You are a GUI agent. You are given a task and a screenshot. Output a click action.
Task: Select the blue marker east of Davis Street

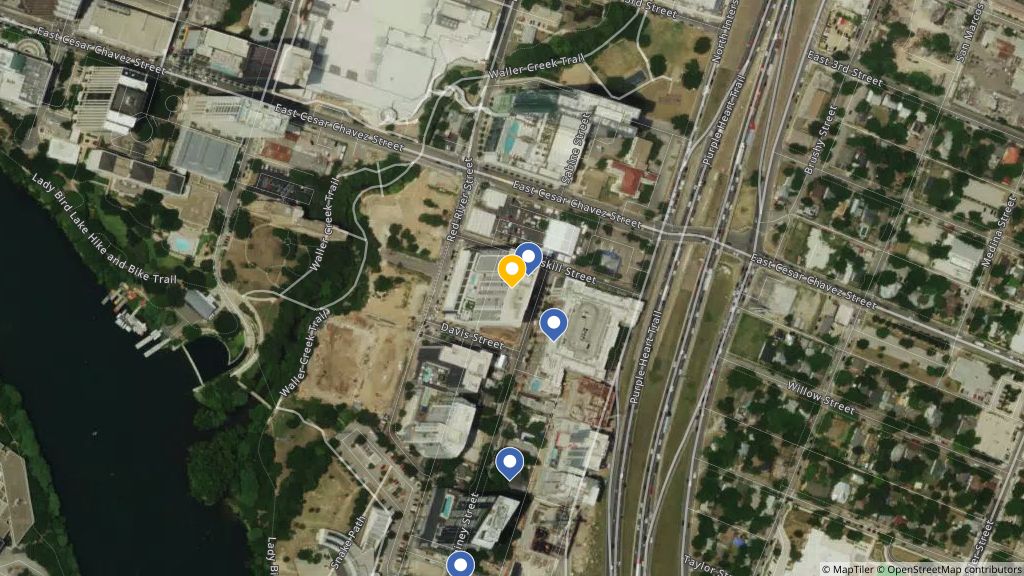tap(553, 323)
